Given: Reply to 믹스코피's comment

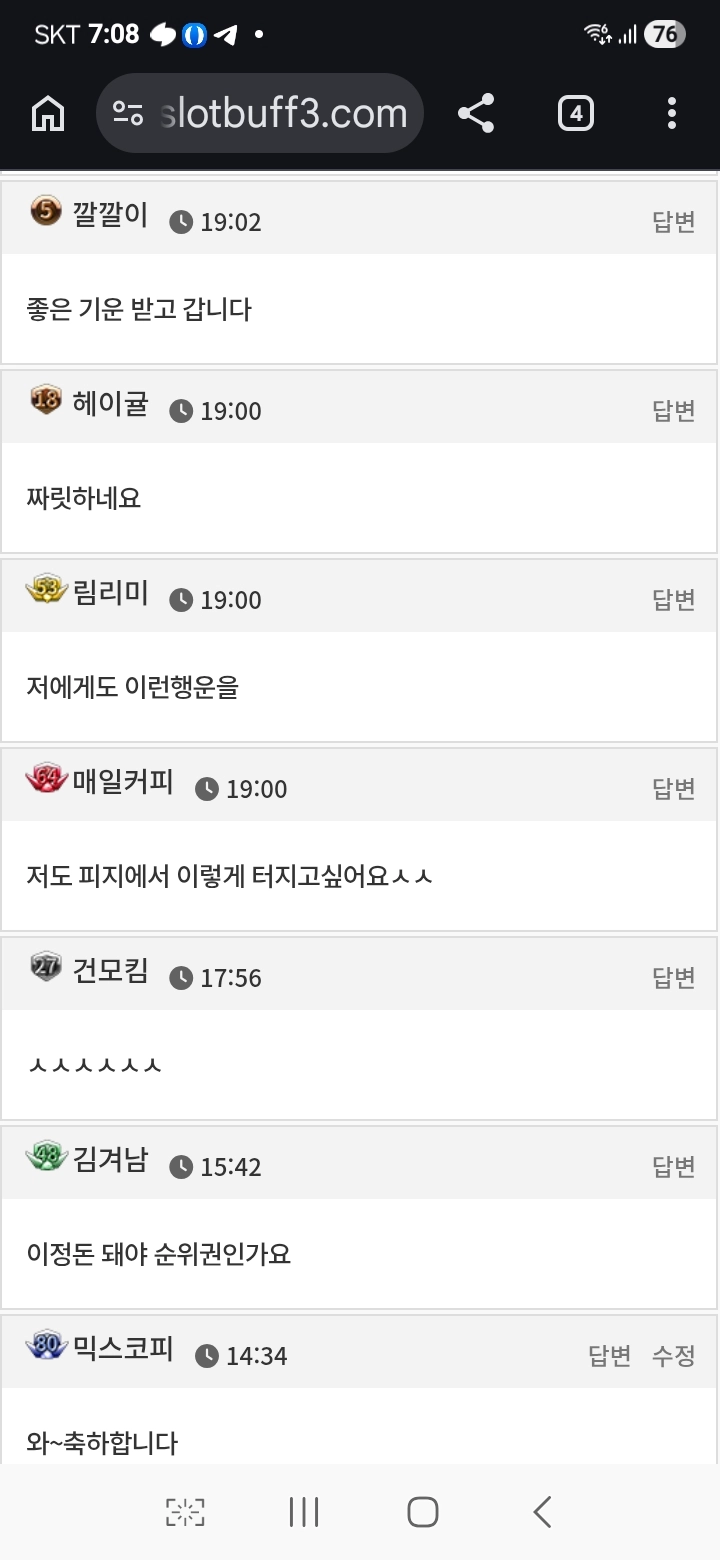Looking at the screenshot, I should (x=609, y=1356).
